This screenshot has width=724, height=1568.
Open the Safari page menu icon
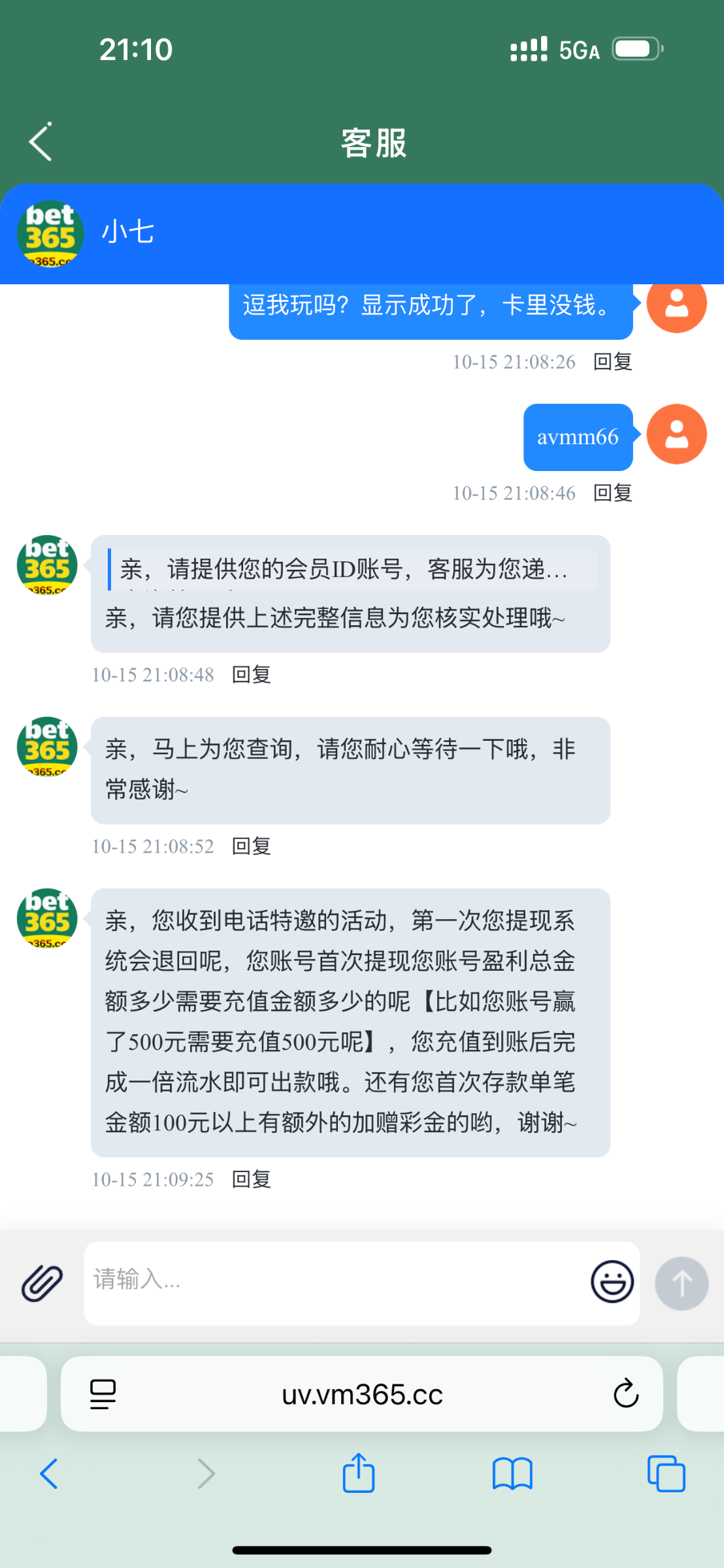click(103, 1394)
